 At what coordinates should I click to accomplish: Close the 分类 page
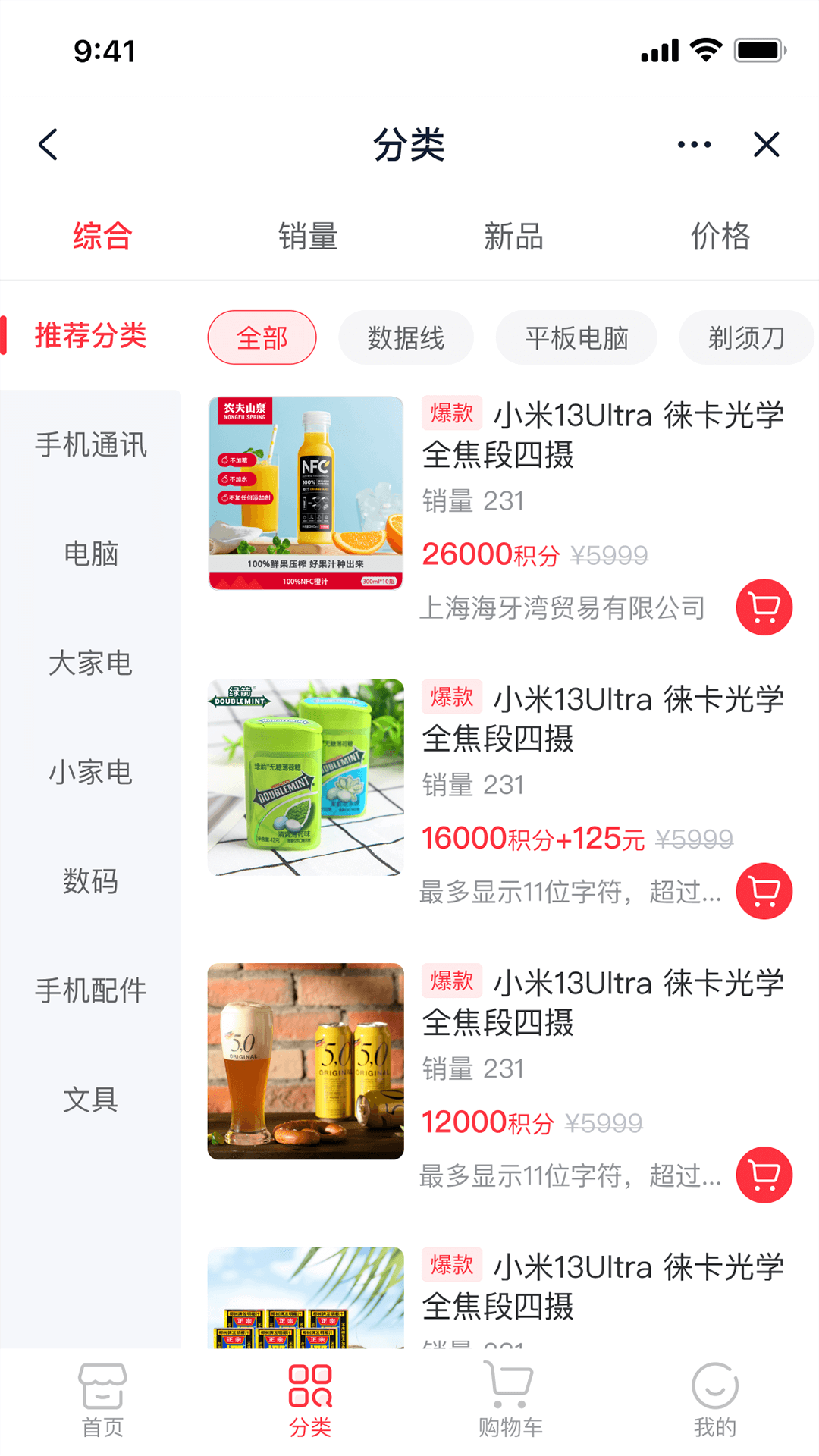(x=766, y=144)
